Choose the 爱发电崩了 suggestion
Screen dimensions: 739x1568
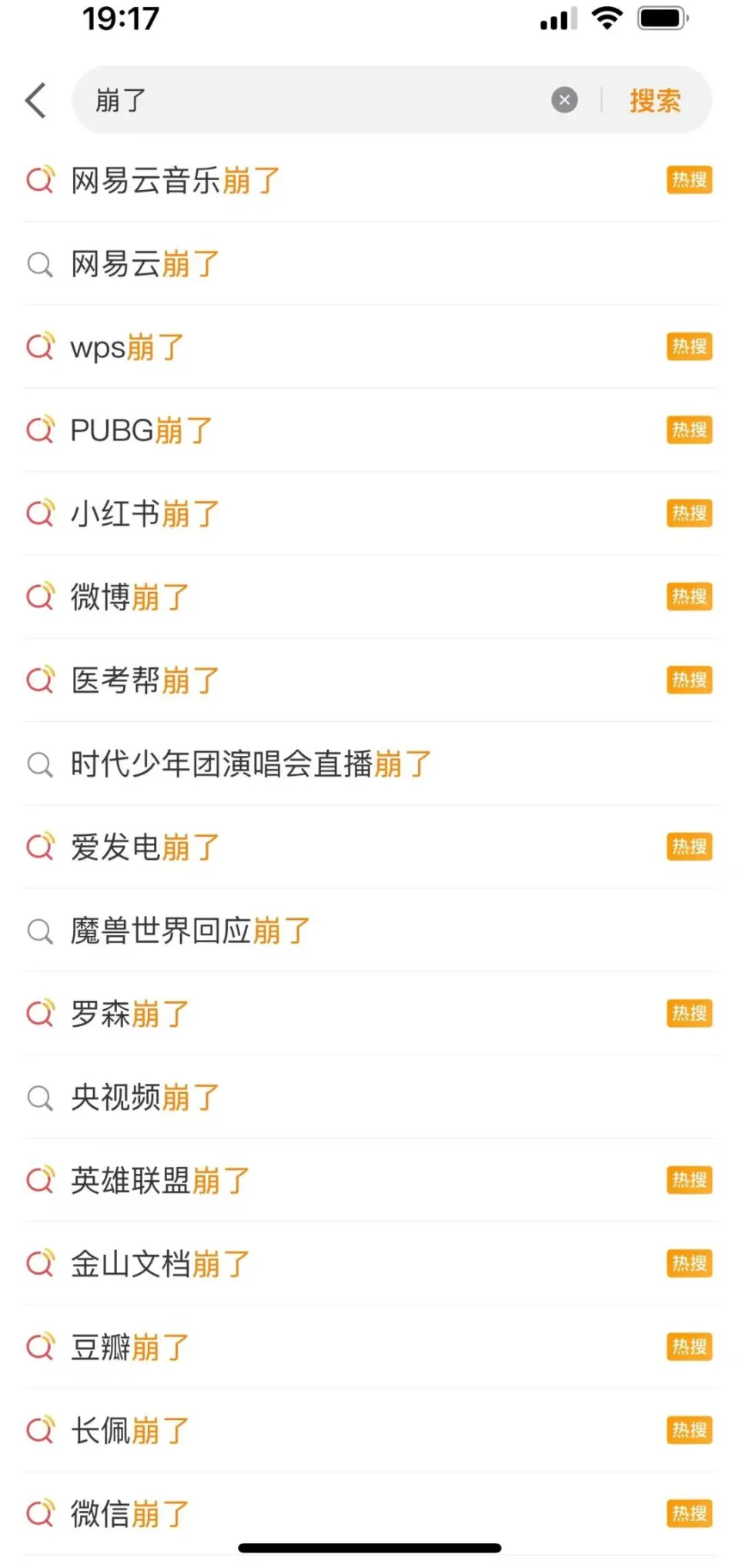(145, 848)
